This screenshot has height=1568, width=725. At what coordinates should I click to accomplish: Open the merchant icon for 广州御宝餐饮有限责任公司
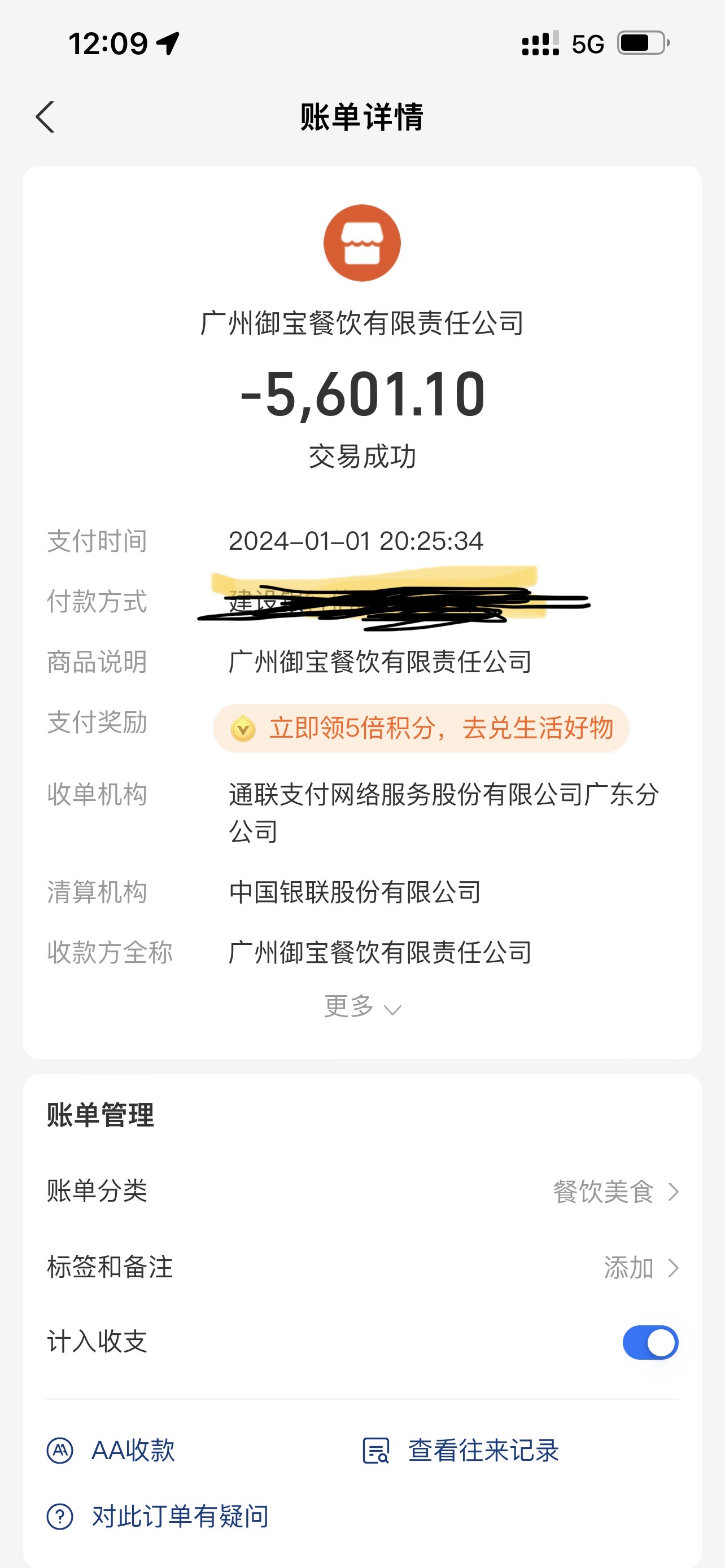(362, 243)
